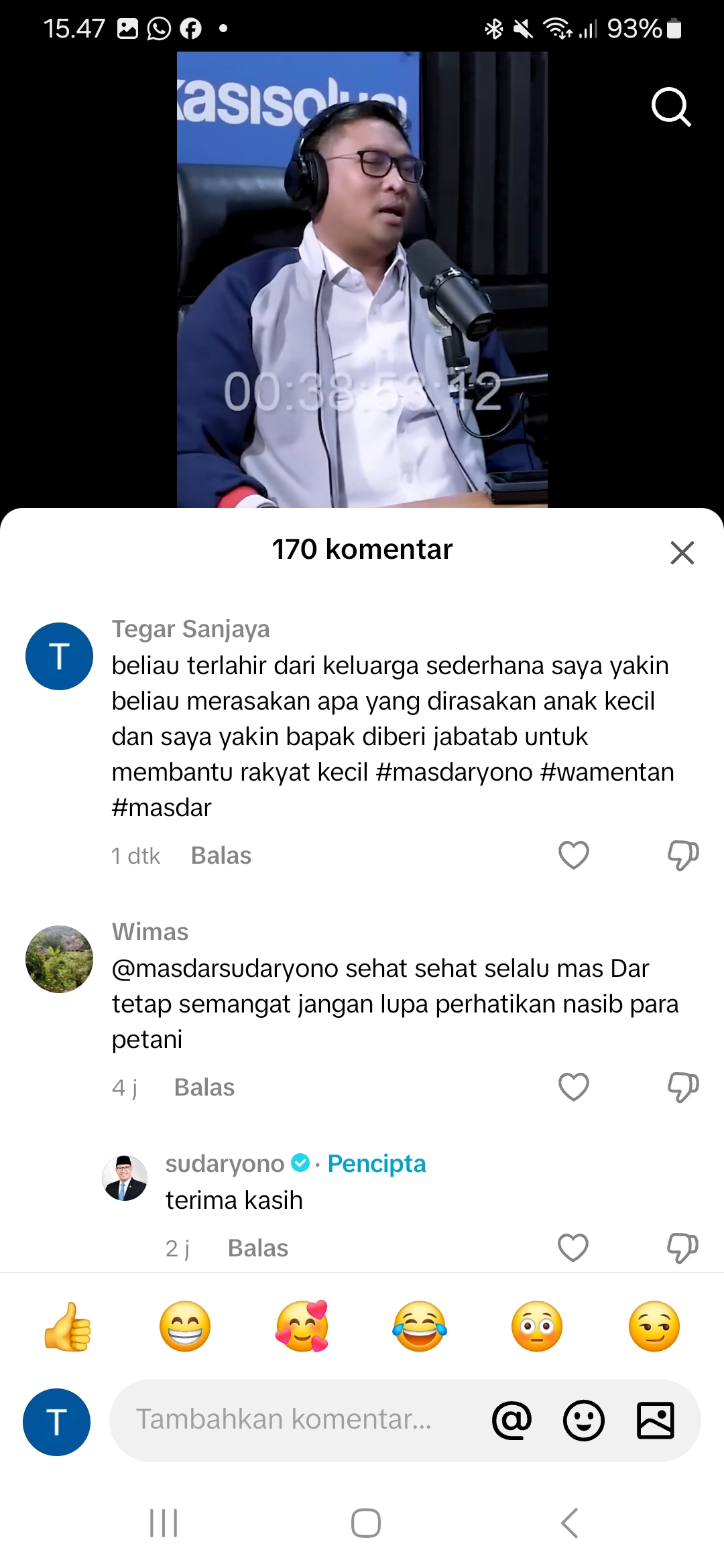
Task: Dislike Tegar Sanjaya's comment
Action: (x=683, y=856)
